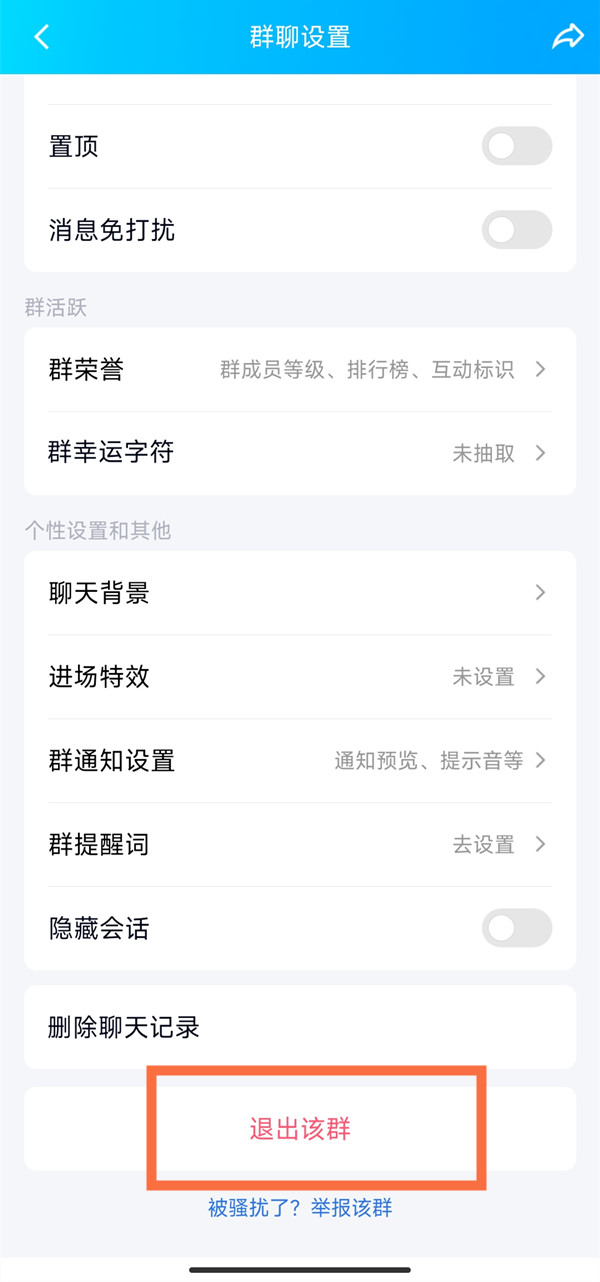Open 群提醒词 settings
This screenshot has height=1282, width=600.
300,844
